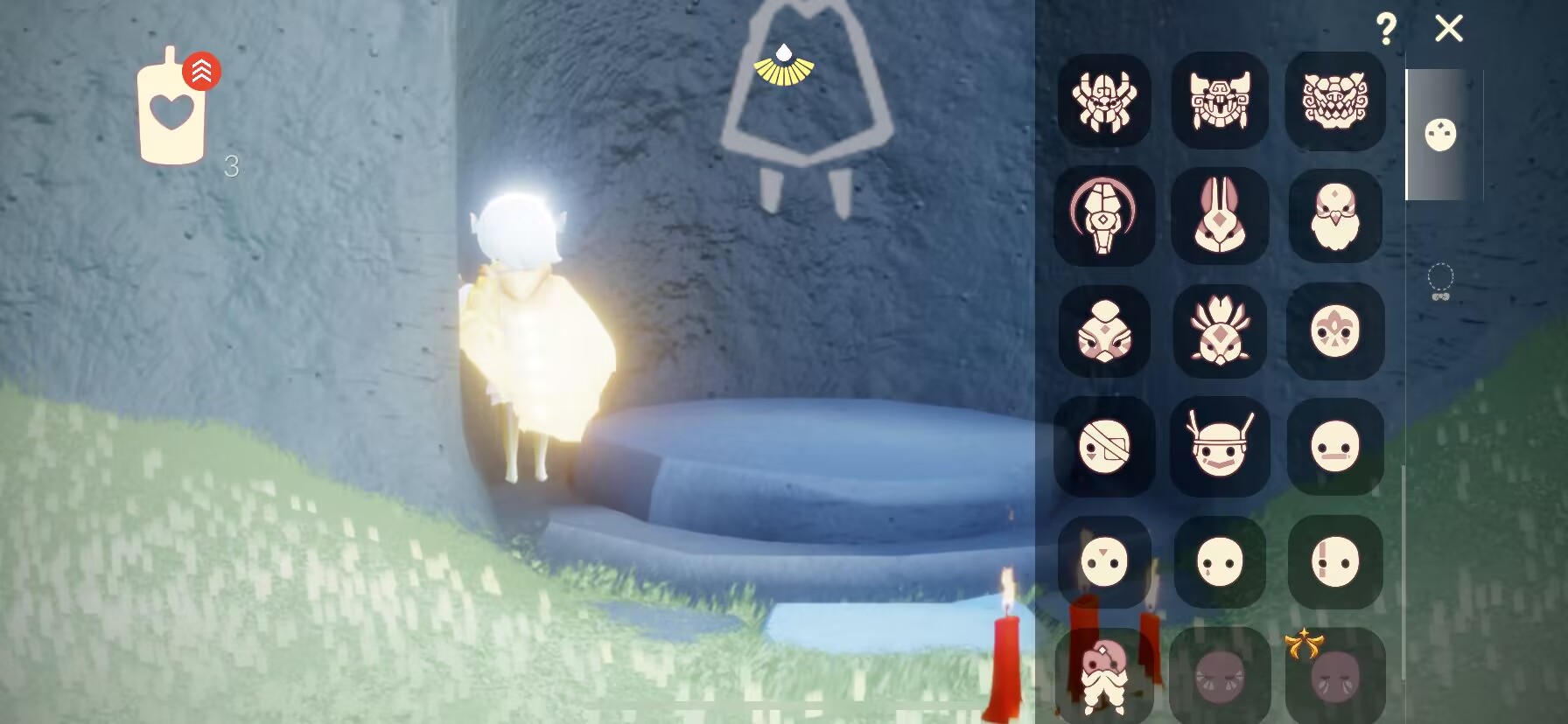1568x724 pixels.
Task: Select the mask with the vertical stripe
Action: [1334, 561]
